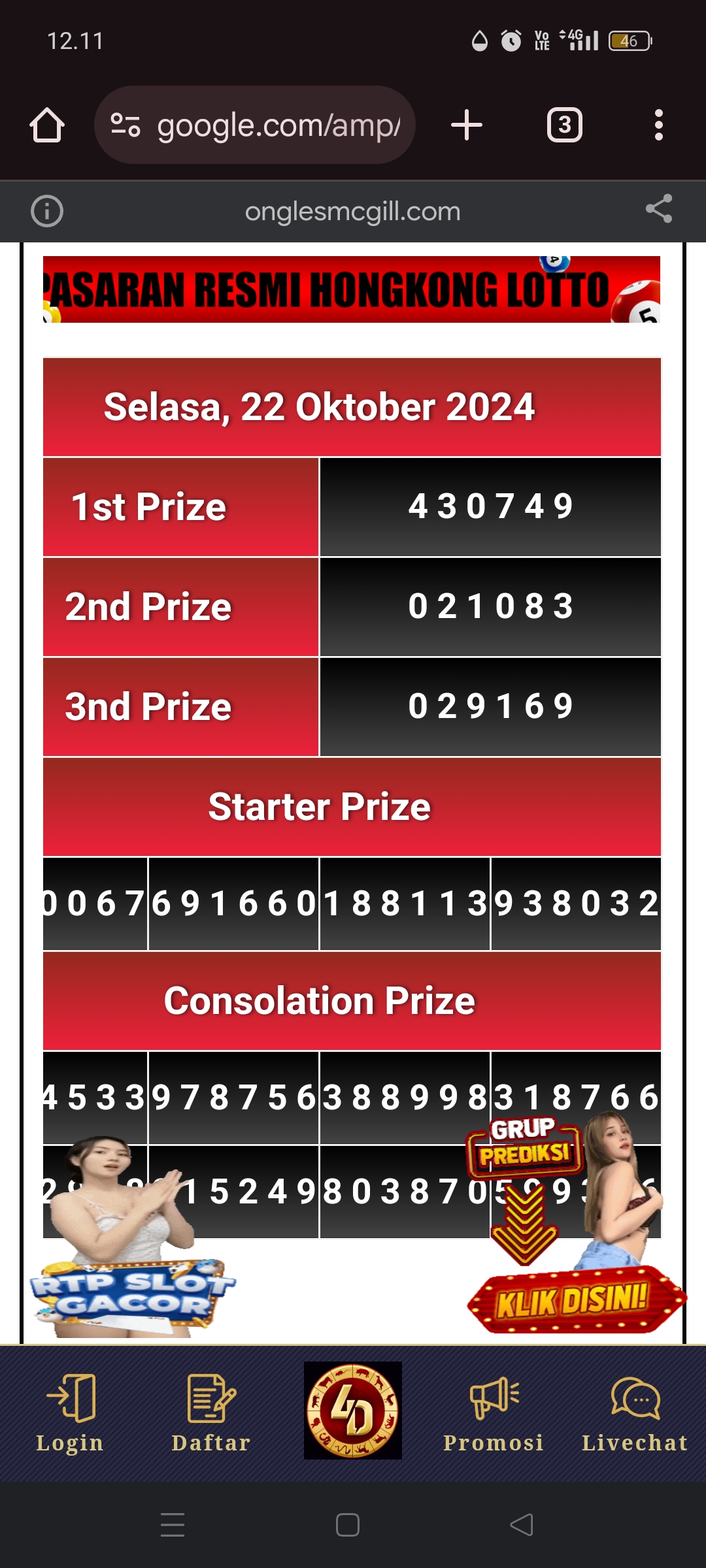Open recent apps from navigation bar

173,1525
